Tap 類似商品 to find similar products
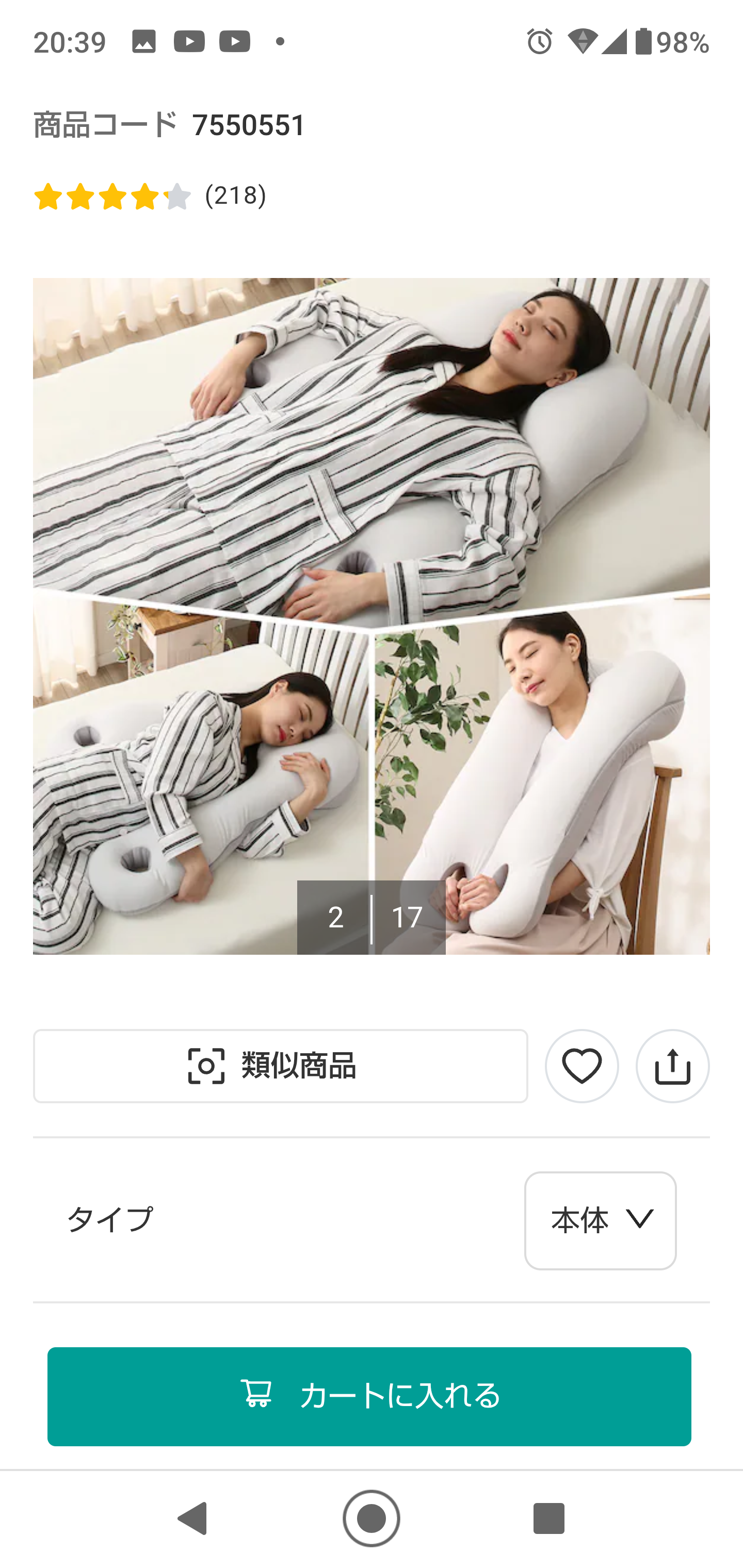Image resolution: width=743 pixels, height=1568 pixels. (x=280, y=1066)
